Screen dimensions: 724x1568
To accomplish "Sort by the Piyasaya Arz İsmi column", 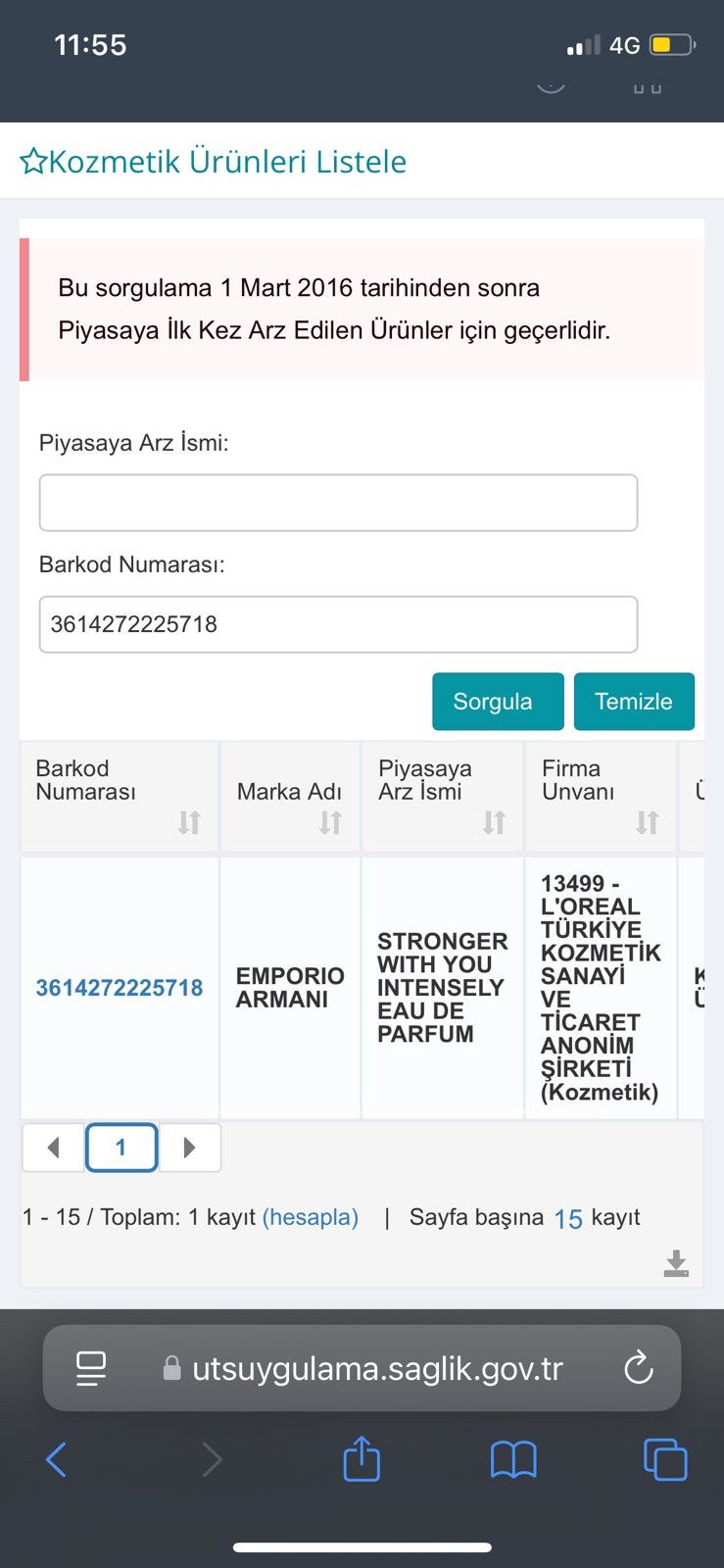I will point(494,822).
